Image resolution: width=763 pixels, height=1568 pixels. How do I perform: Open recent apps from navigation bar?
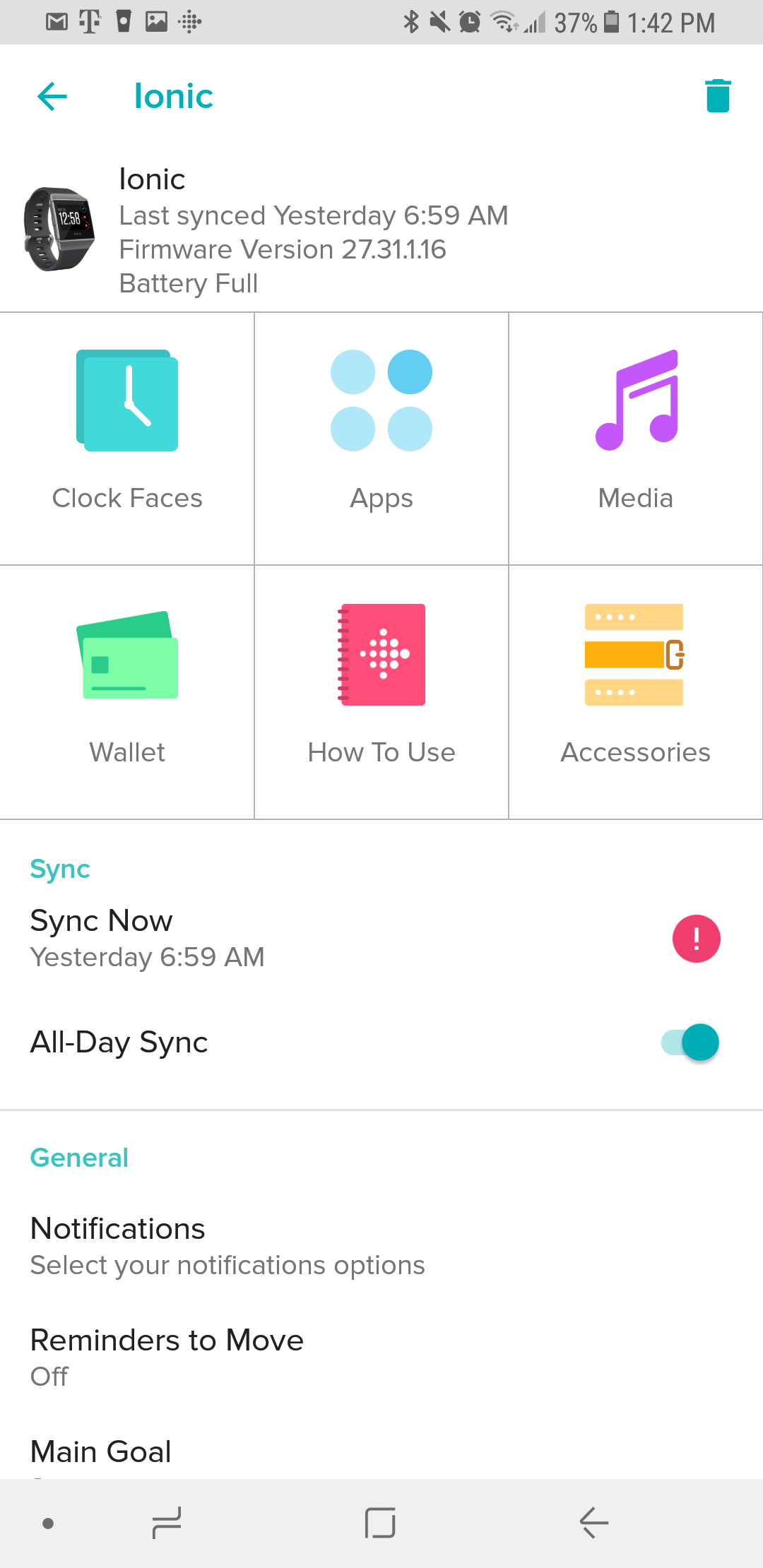coord(167,1523)
